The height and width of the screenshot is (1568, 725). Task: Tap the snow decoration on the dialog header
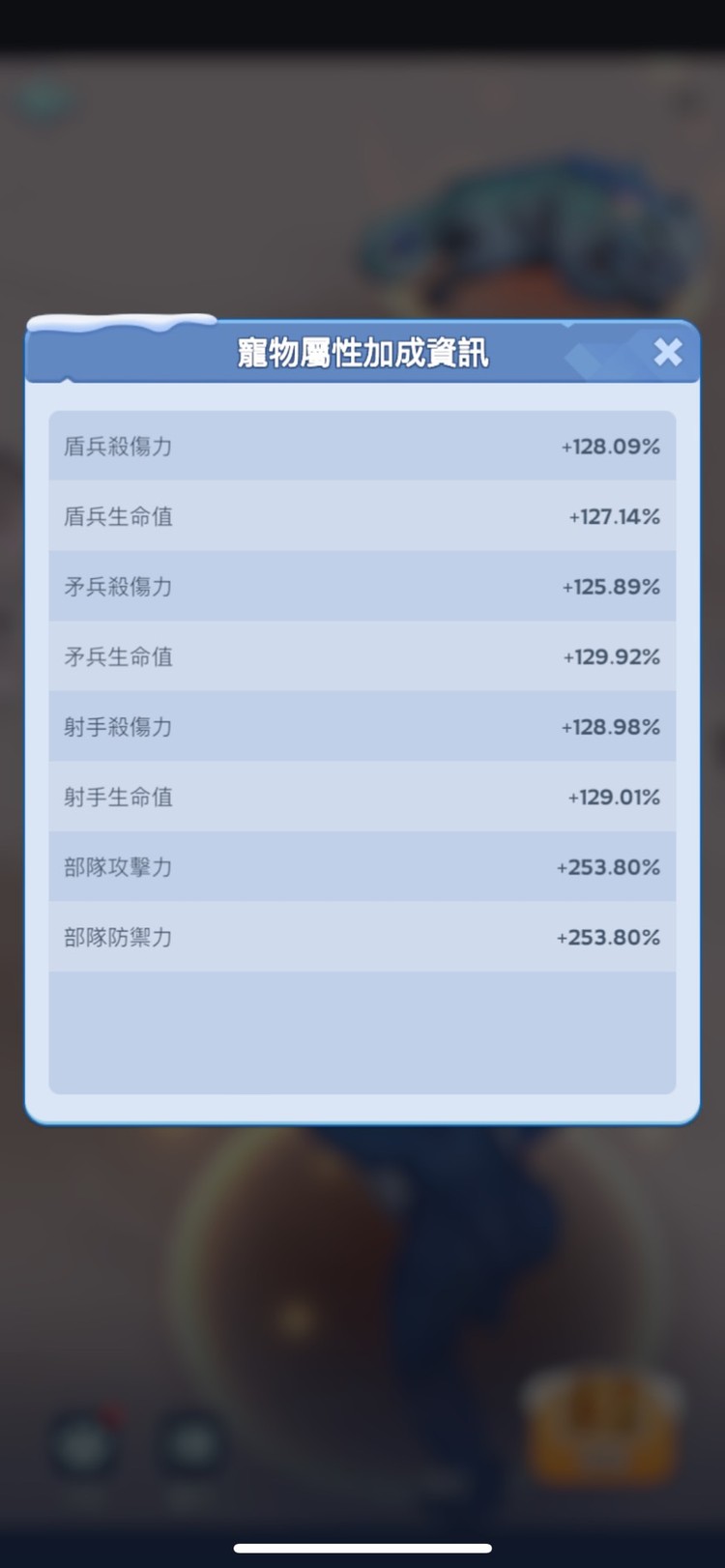121,324
